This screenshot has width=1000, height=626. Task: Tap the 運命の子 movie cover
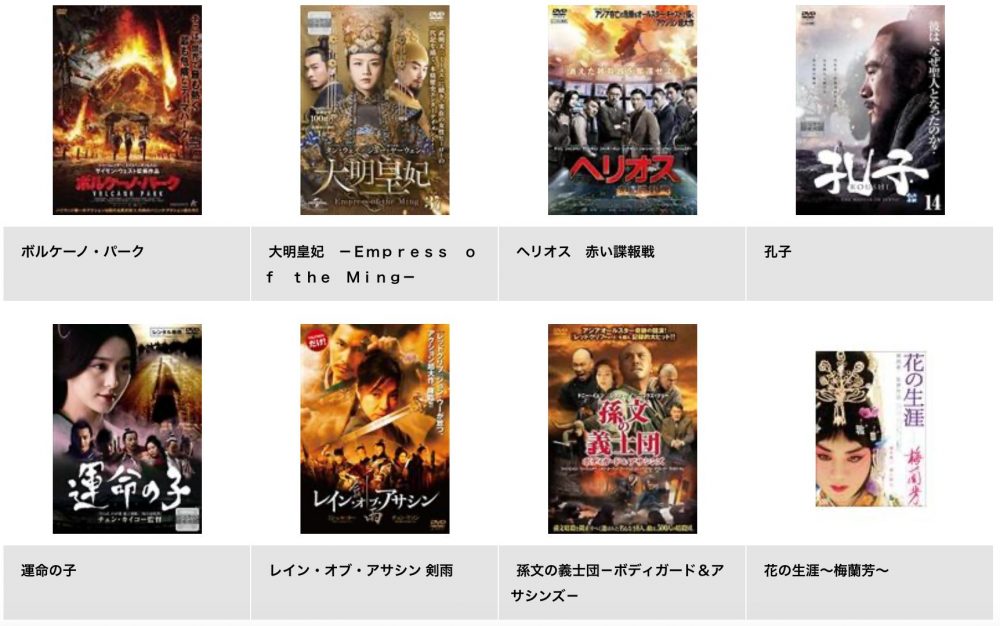(127, 428)
